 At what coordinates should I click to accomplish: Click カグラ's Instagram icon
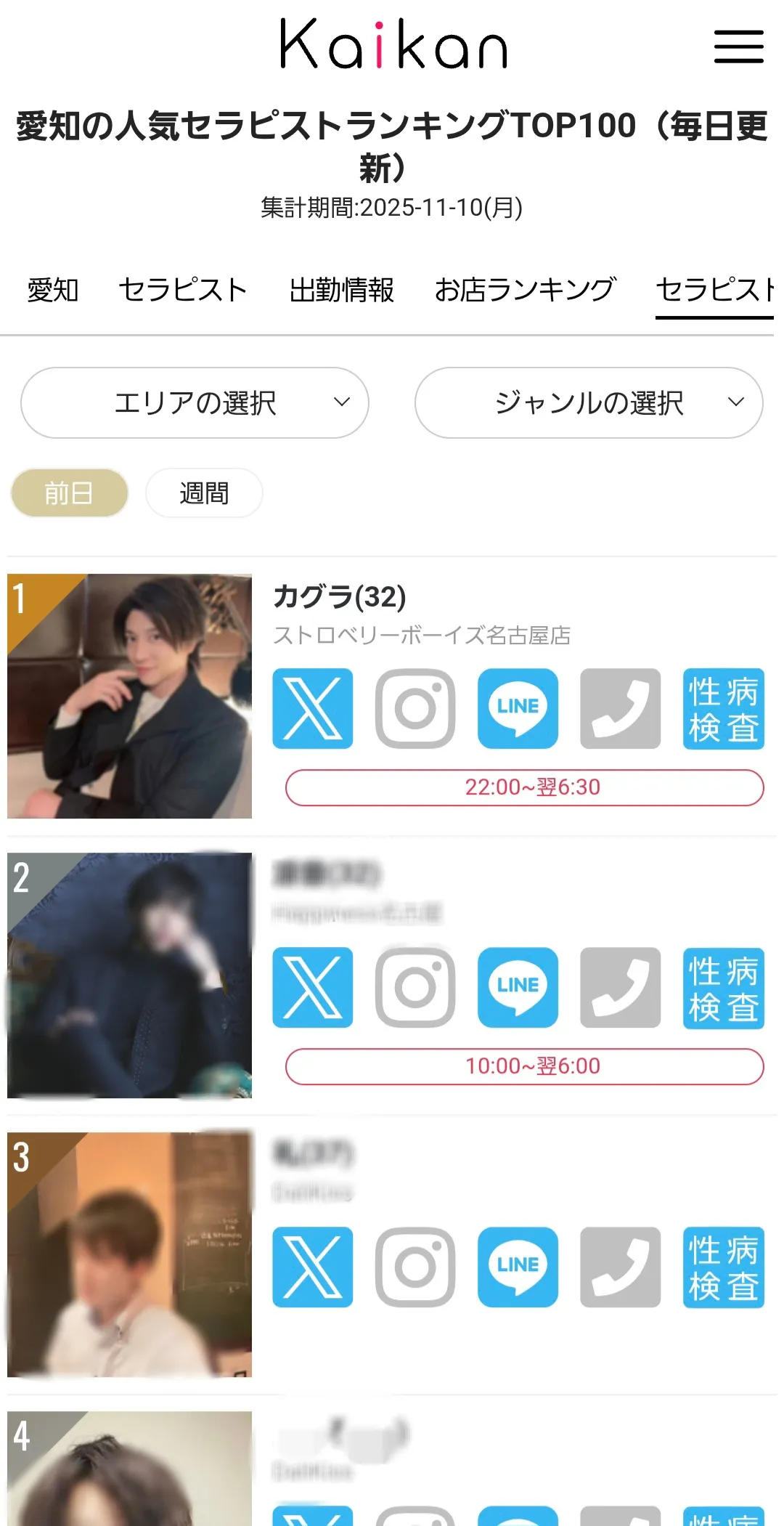tap(415, 708)
